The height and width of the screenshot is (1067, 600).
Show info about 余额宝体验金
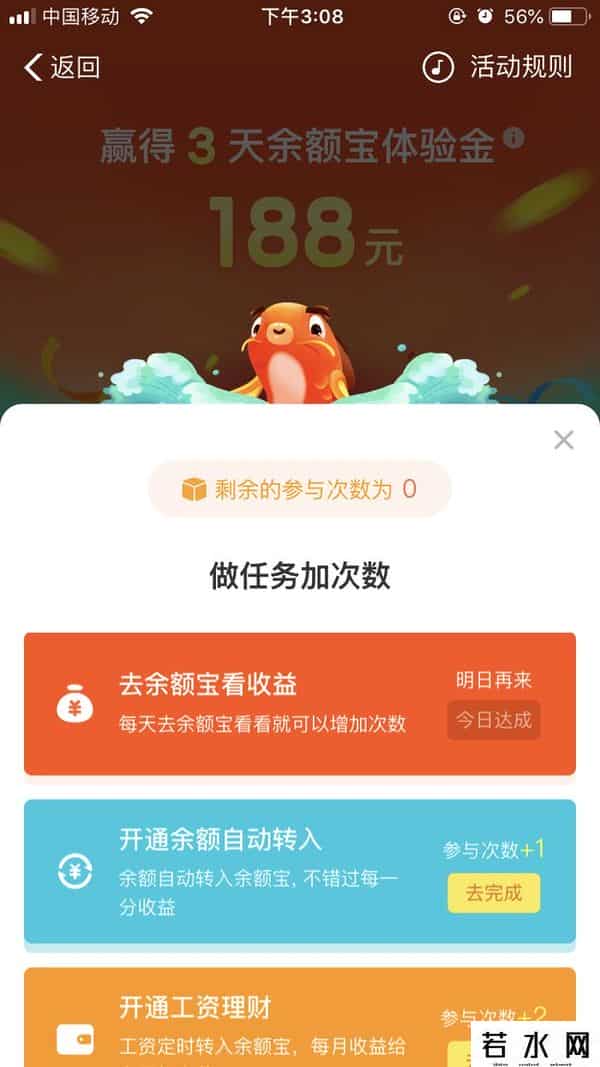click(513, 138)
